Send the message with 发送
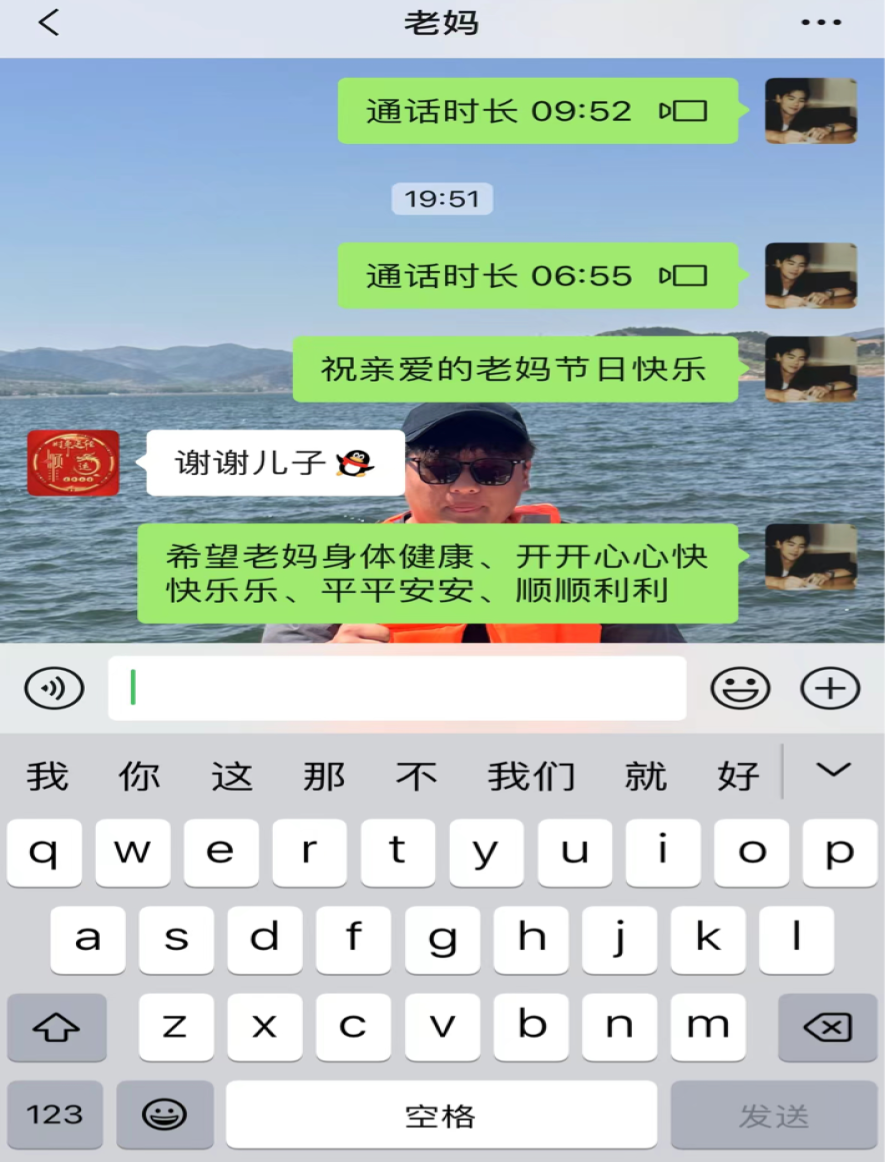Screen dimensions: 885x1163 click(x=773, y=1114)
